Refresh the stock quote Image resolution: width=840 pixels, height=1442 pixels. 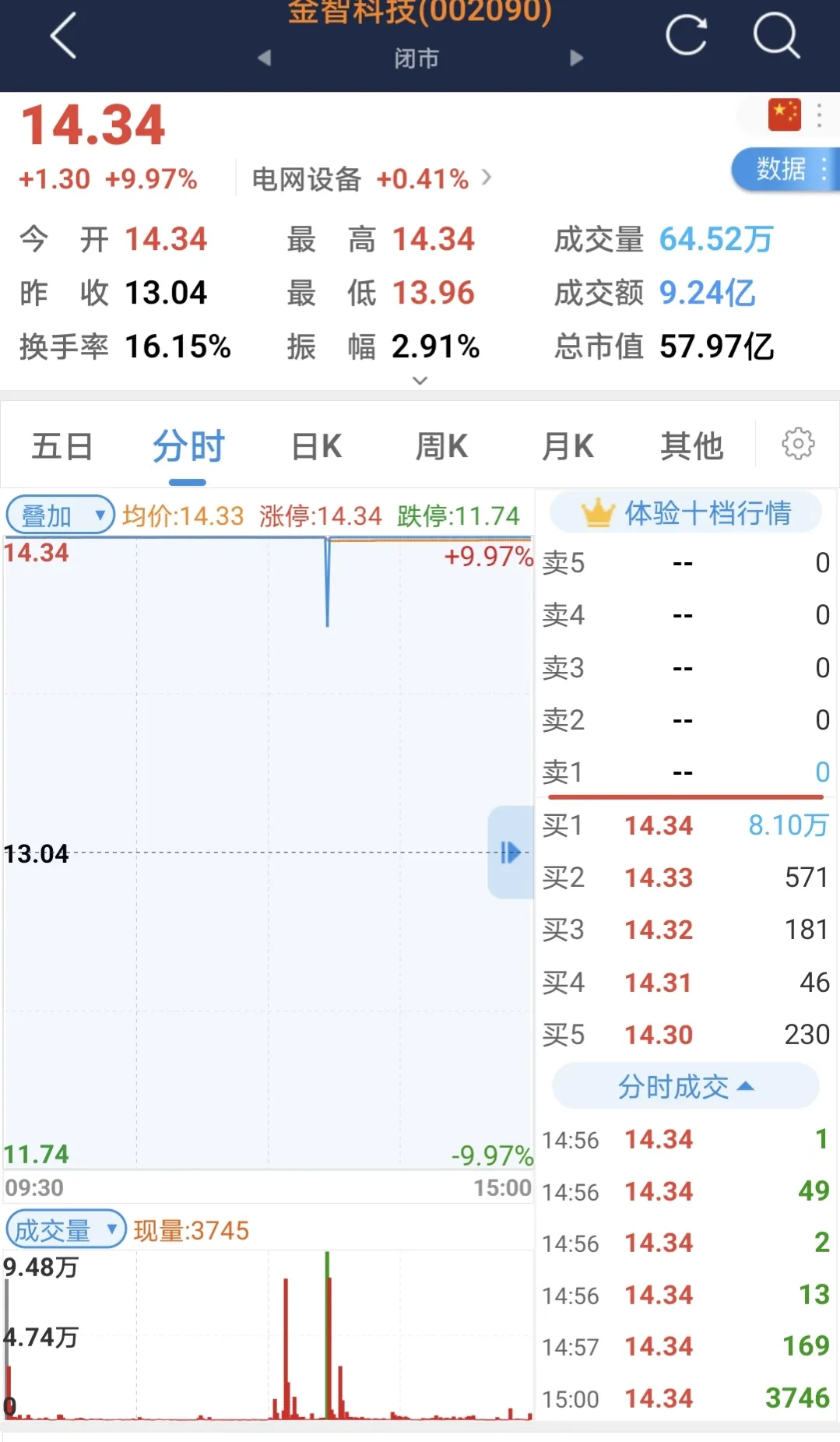coord(686,35)
